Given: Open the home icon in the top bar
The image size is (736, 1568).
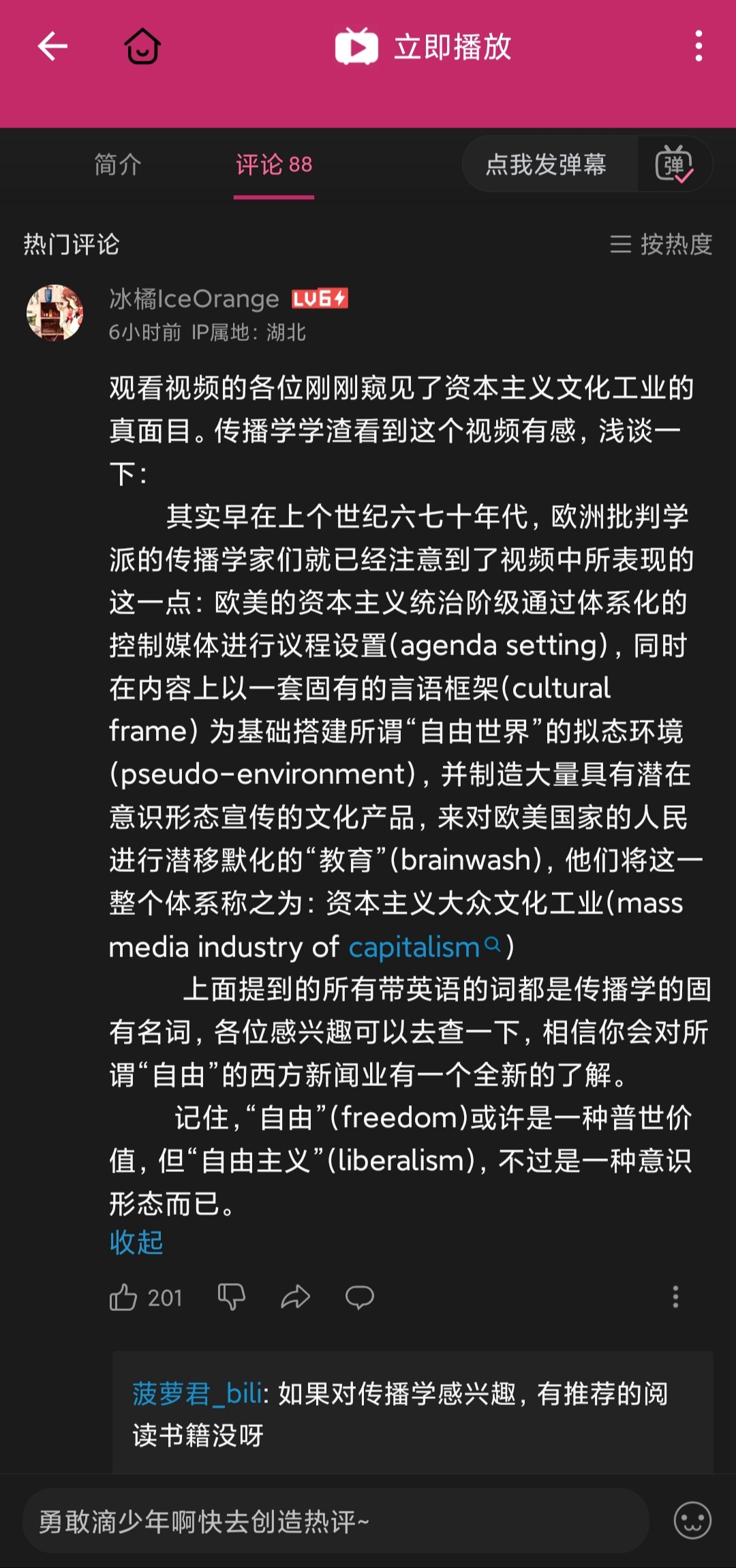Looking at the screenshot, I should 142,46.
